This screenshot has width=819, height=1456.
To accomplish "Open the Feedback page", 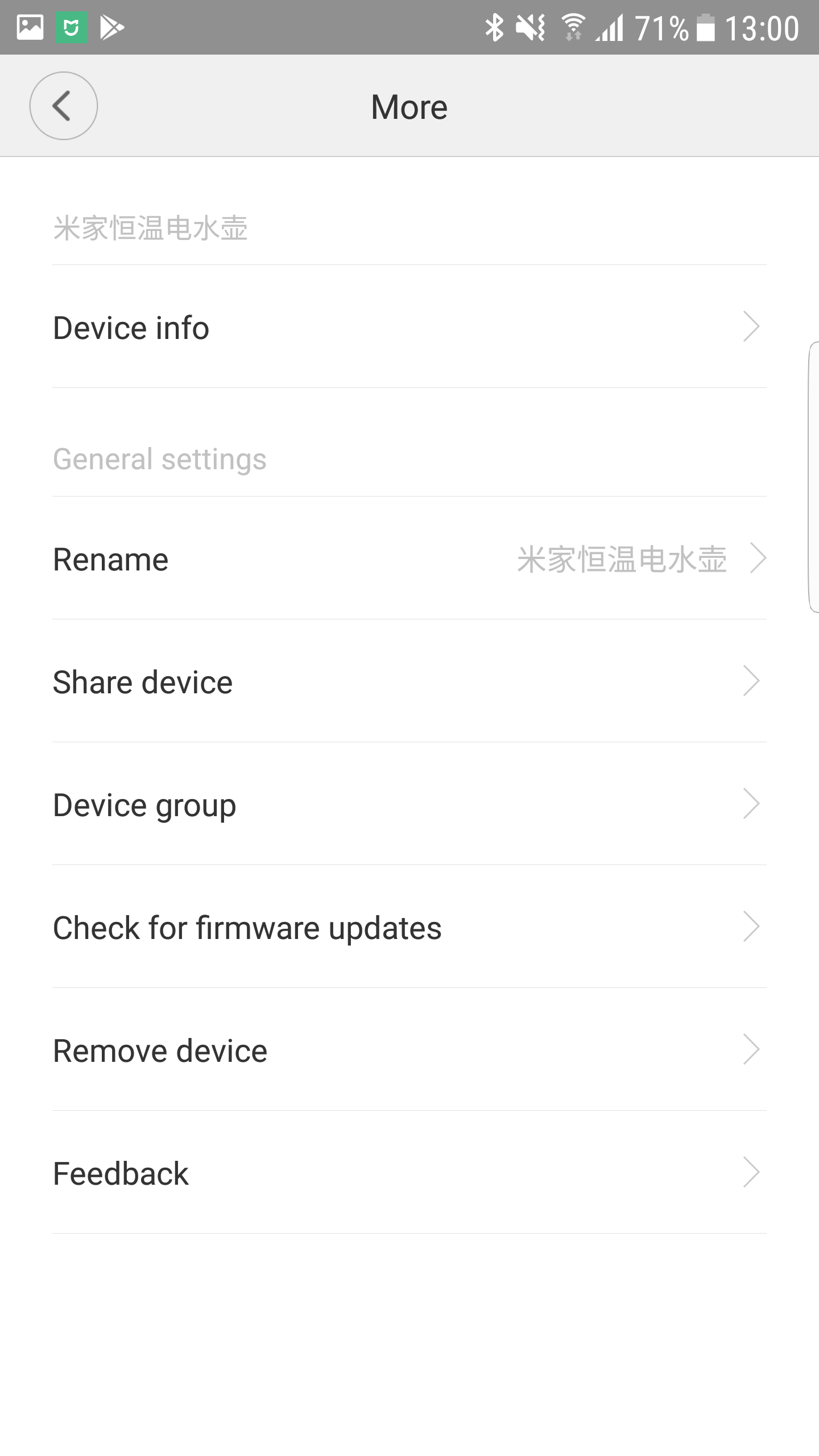I will tap(409, 1173).
